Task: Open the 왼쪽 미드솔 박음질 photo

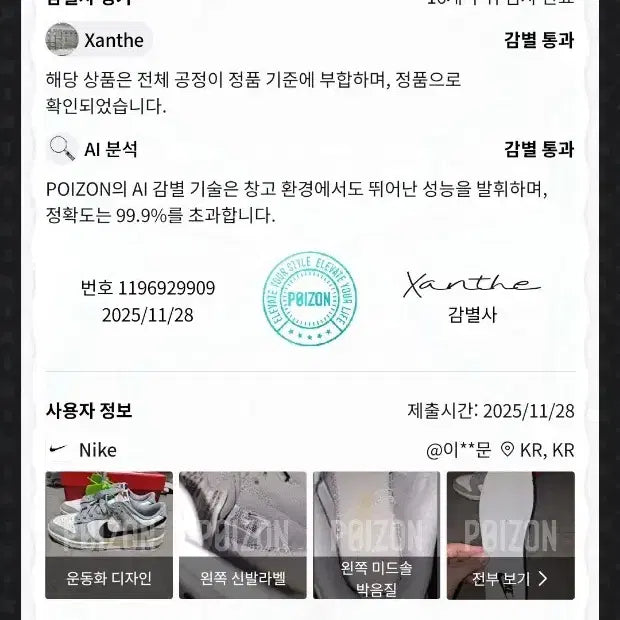Action: (x=376, y=535)
